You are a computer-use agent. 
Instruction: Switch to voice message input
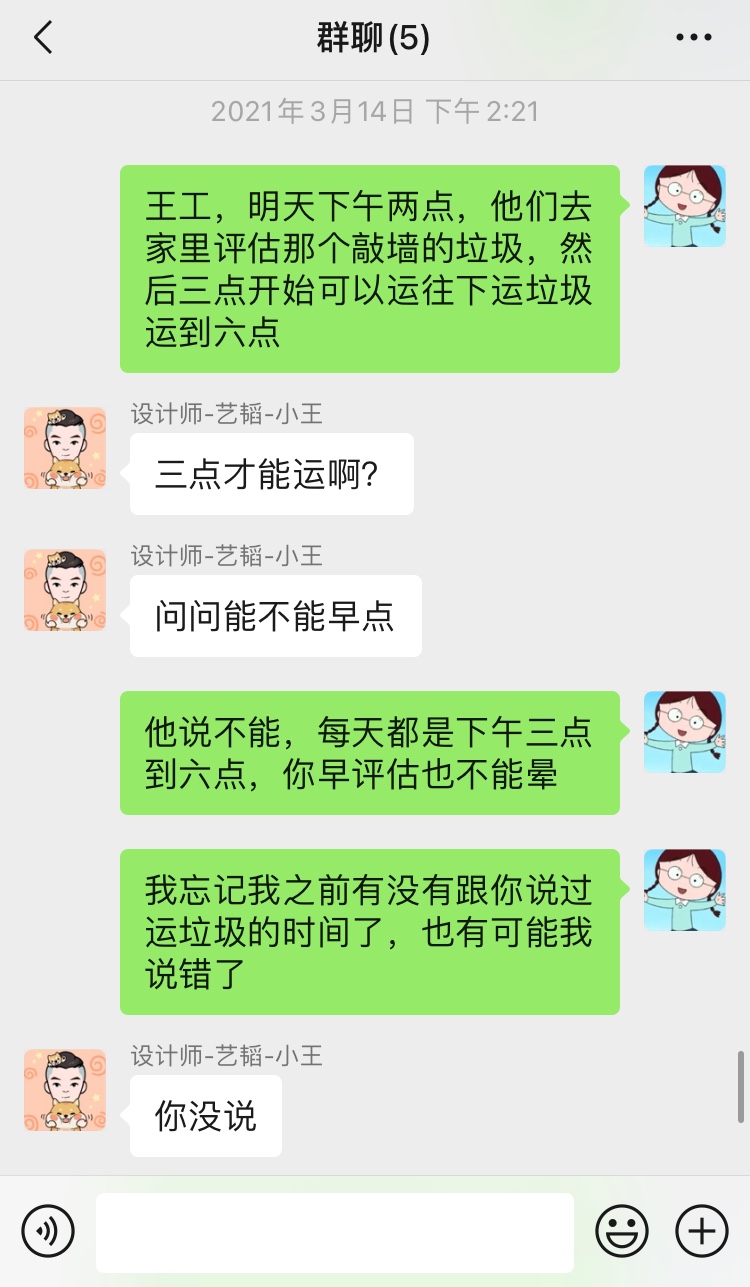[x=48, y=1231]
